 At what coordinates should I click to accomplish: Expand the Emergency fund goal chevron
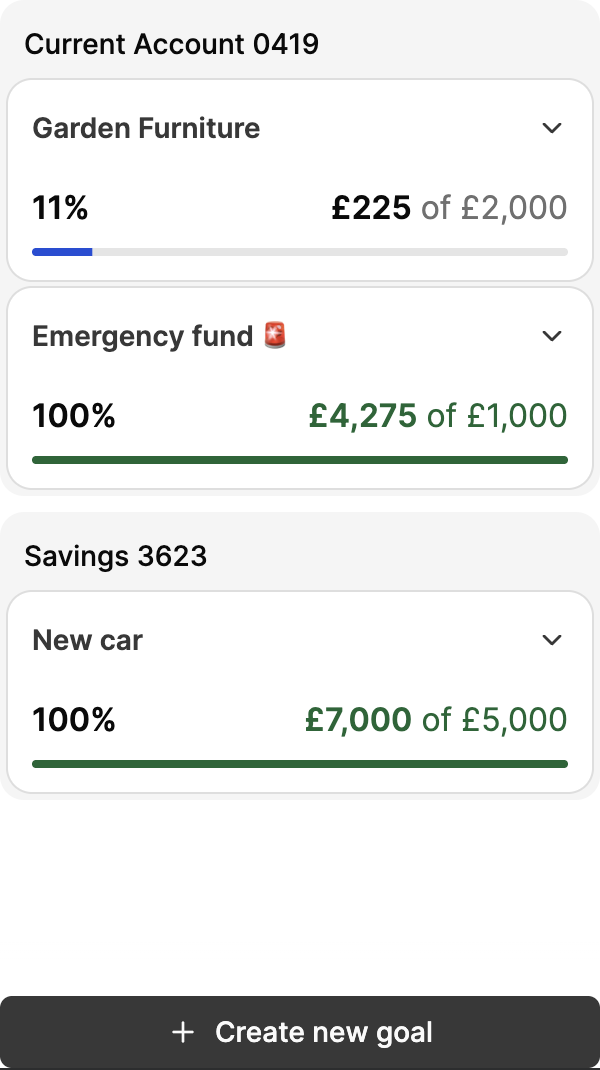pyautogui.click(x=552, y=336)
